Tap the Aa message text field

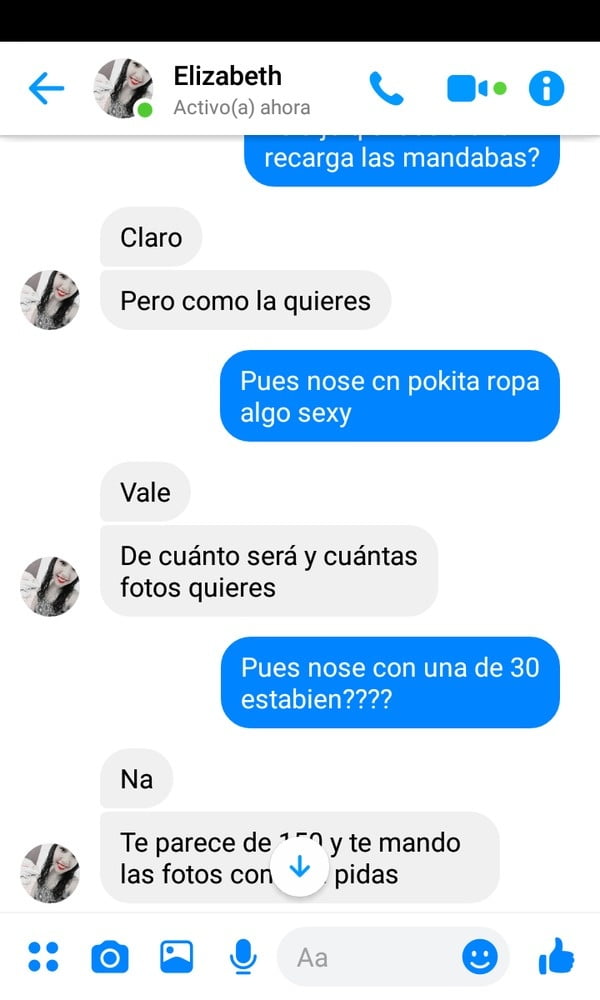pyautogui.click(x=370, y=957)
